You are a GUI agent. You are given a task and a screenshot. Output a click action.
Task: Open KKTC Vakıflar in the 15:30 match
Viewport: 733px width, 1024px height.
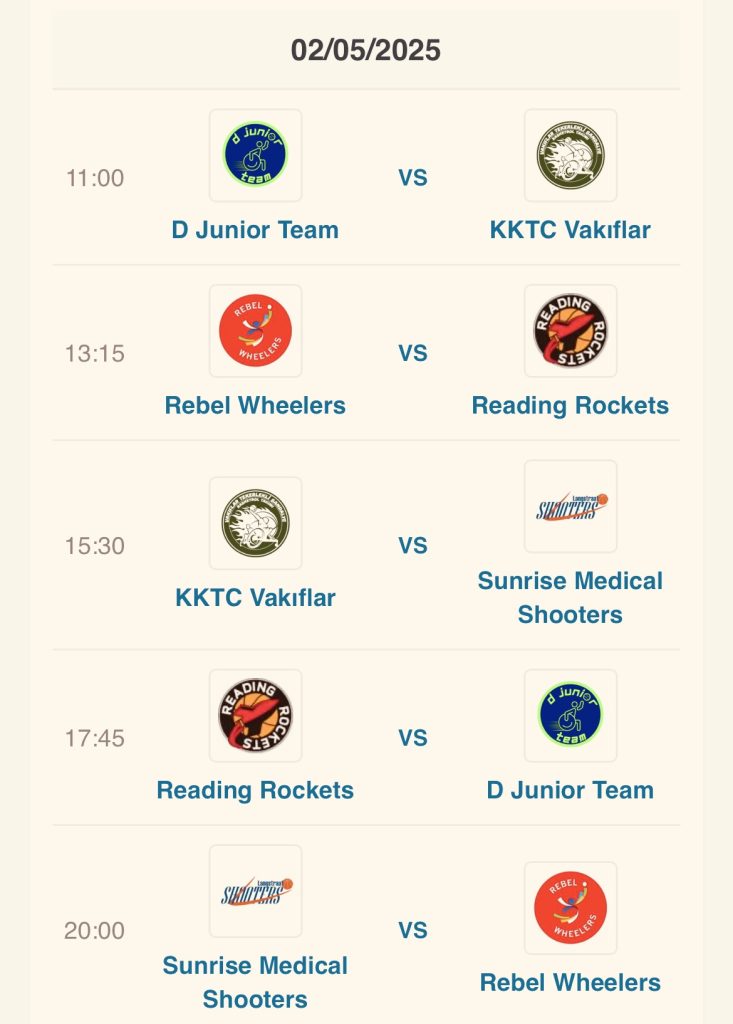point(255,597)
